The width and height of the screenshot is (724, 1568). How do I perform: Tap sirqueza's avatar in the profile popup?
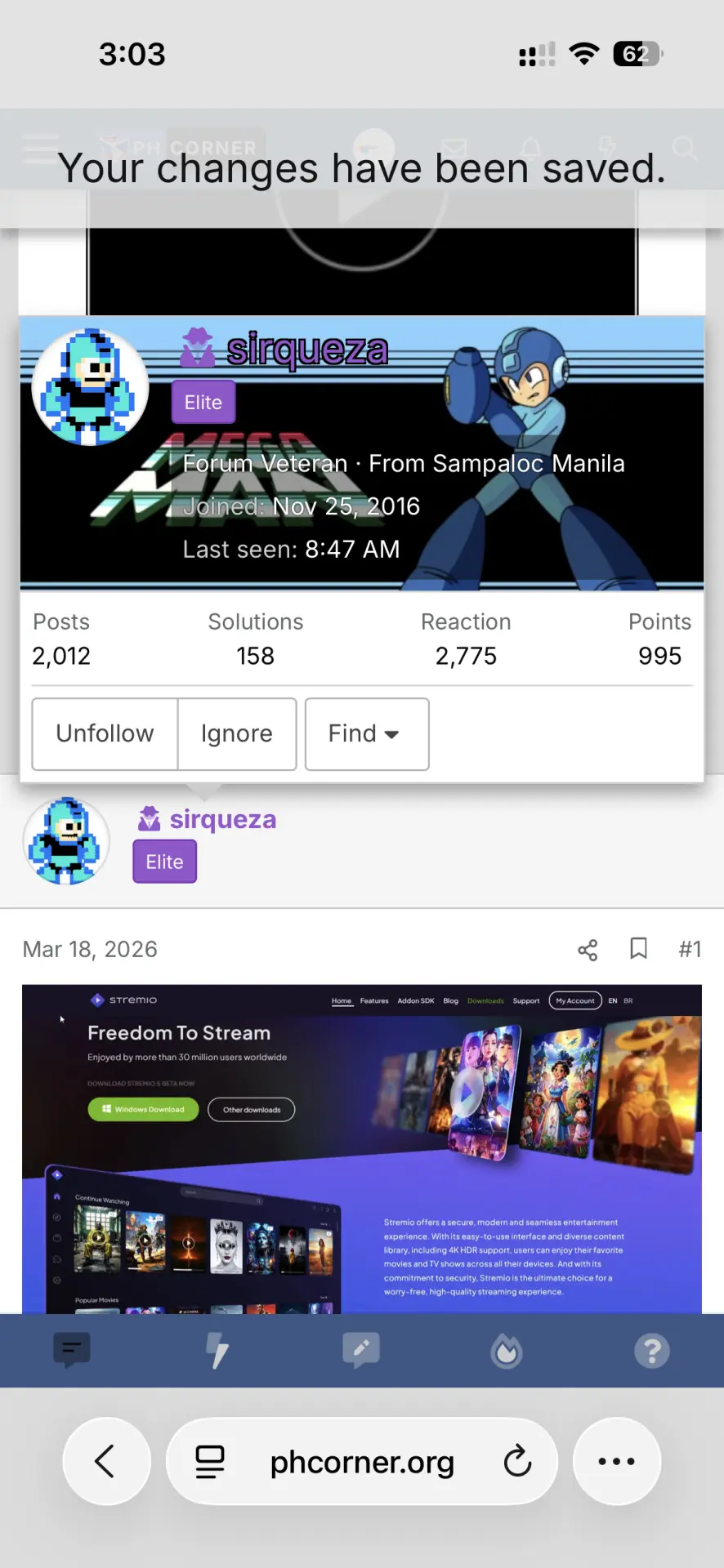pos(90,387)
